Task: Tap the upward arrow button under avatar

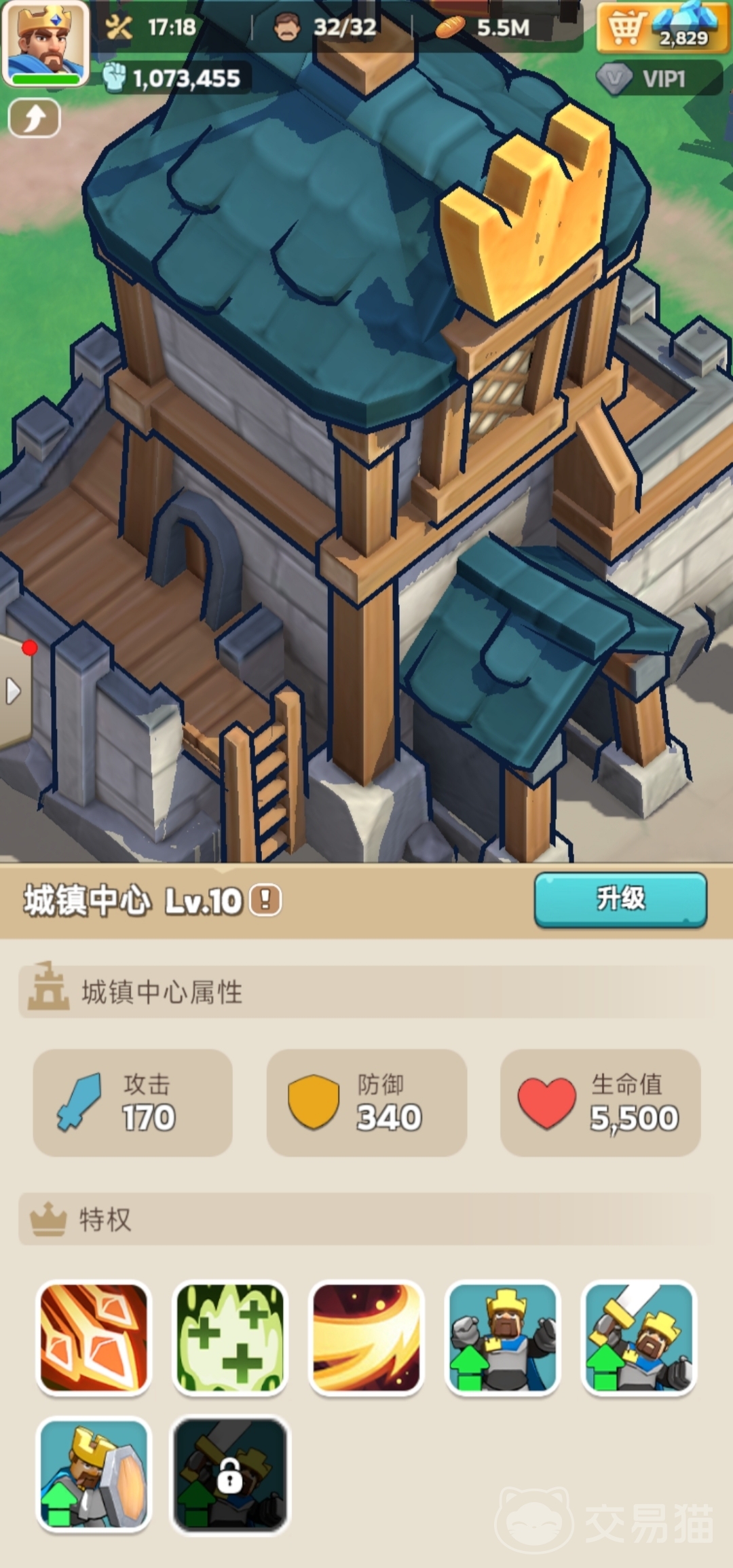Action: (x=35, y=119)
